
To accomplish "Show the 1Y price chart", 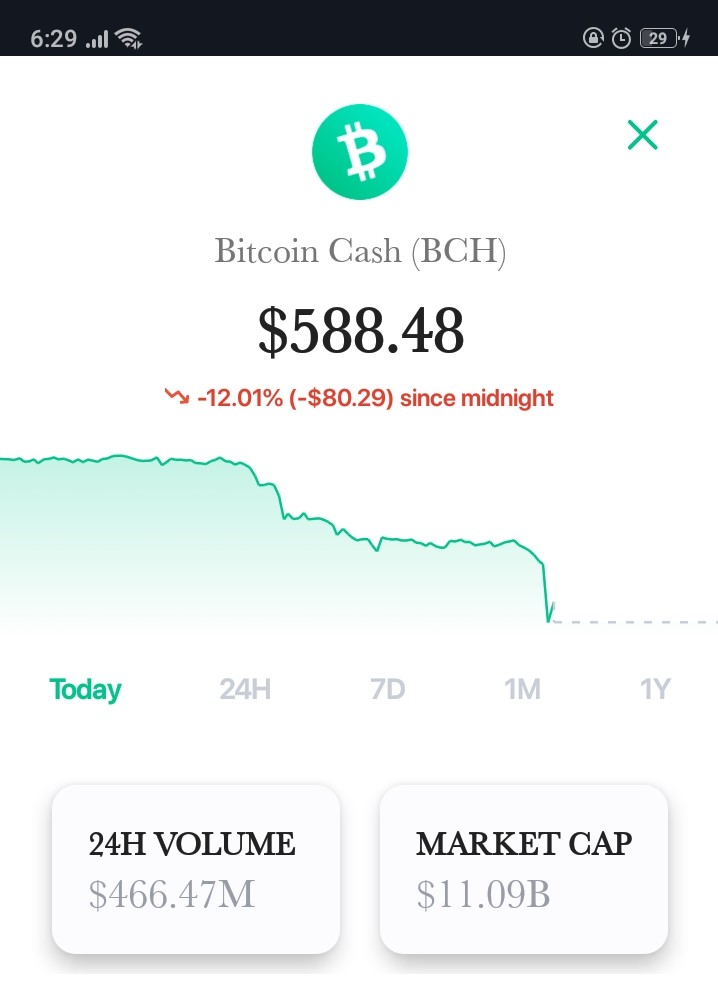I will coord(655,689).
